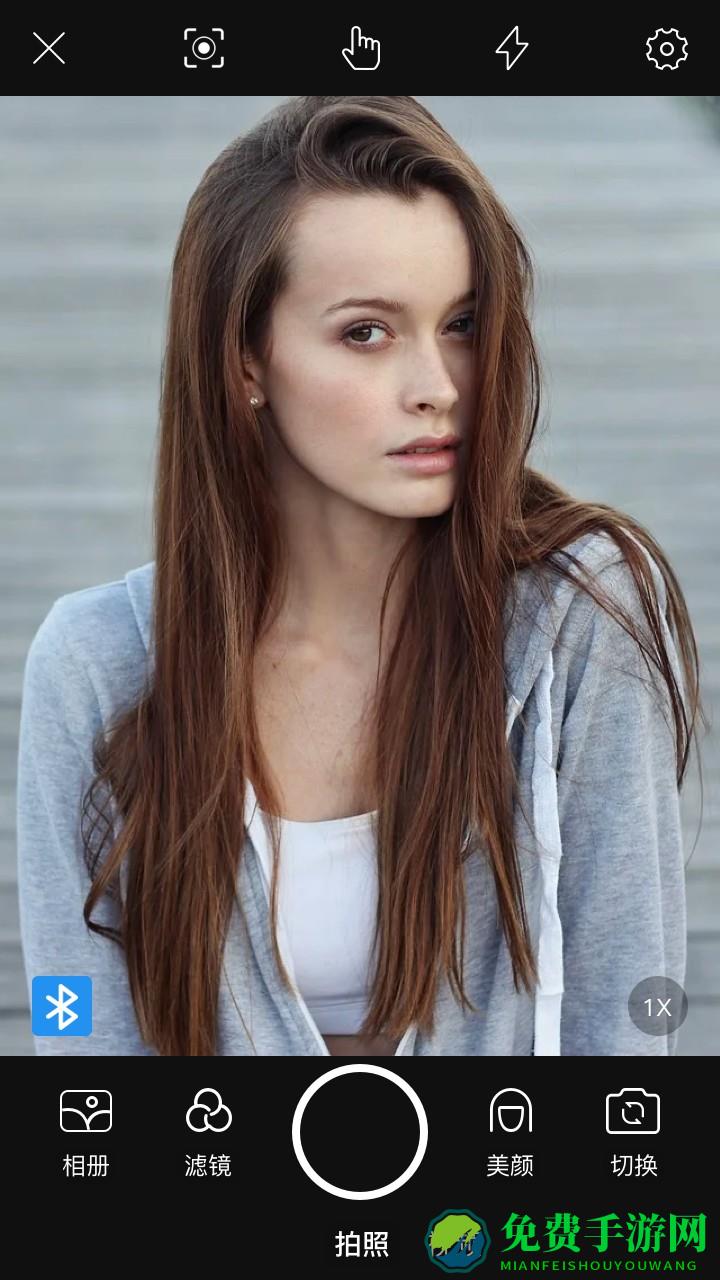Open the 相册 photo album
The width and height of the screenshot is (720, 1280).
point(86,1132)
